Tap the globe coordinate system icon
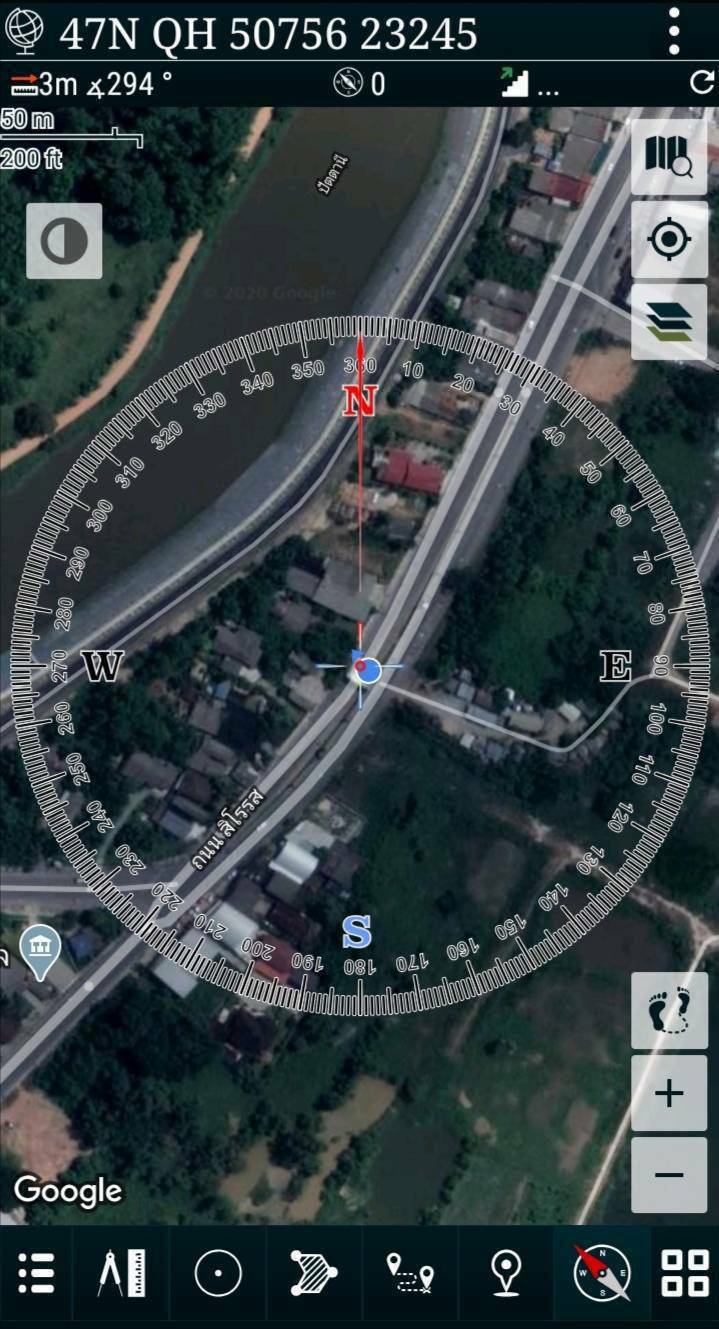This screenshot has width=719, height=1329. [x=24, y=32]
